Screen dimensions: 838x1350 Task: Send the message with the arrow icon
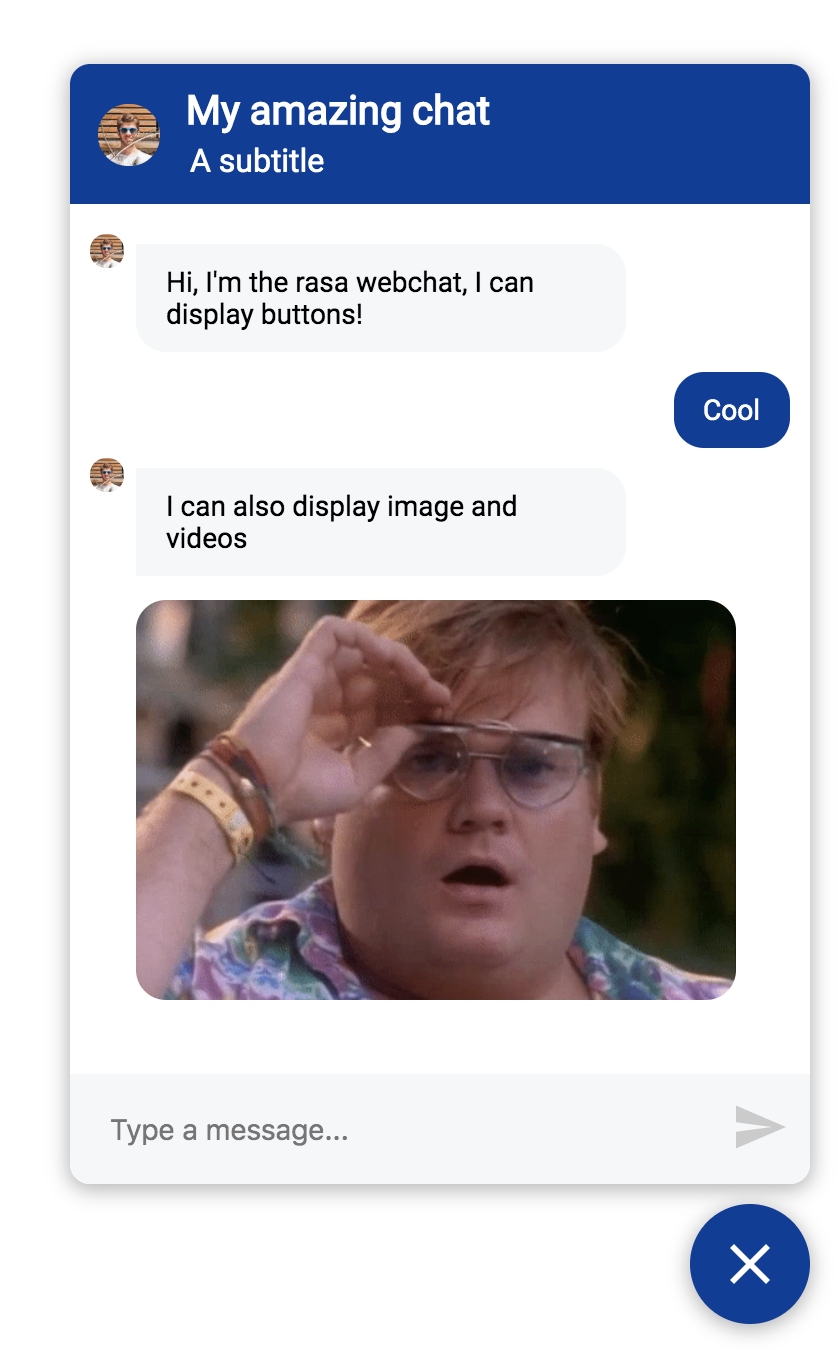click(x=759, y=1127)
